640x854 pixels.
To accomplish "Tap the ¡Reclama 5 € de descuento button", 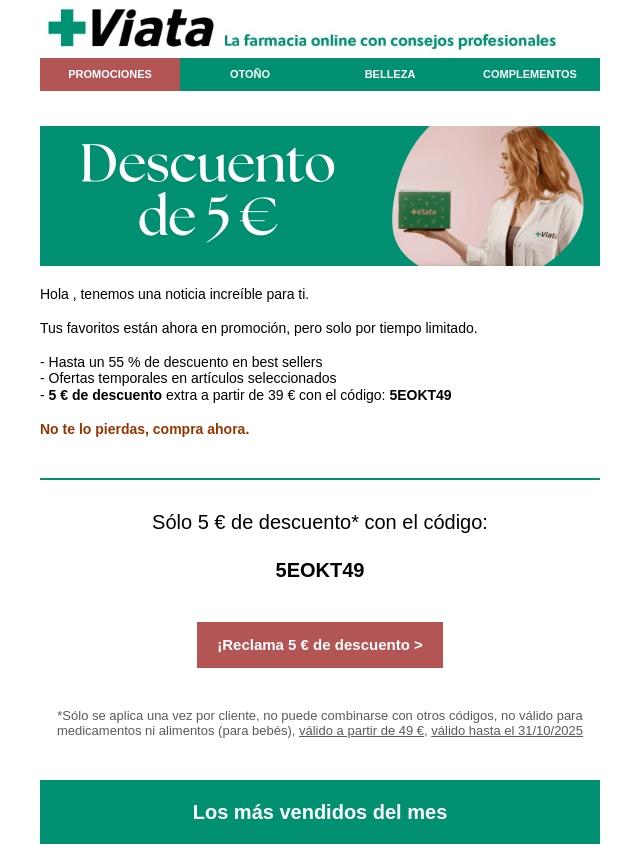I will click(320, 645).
